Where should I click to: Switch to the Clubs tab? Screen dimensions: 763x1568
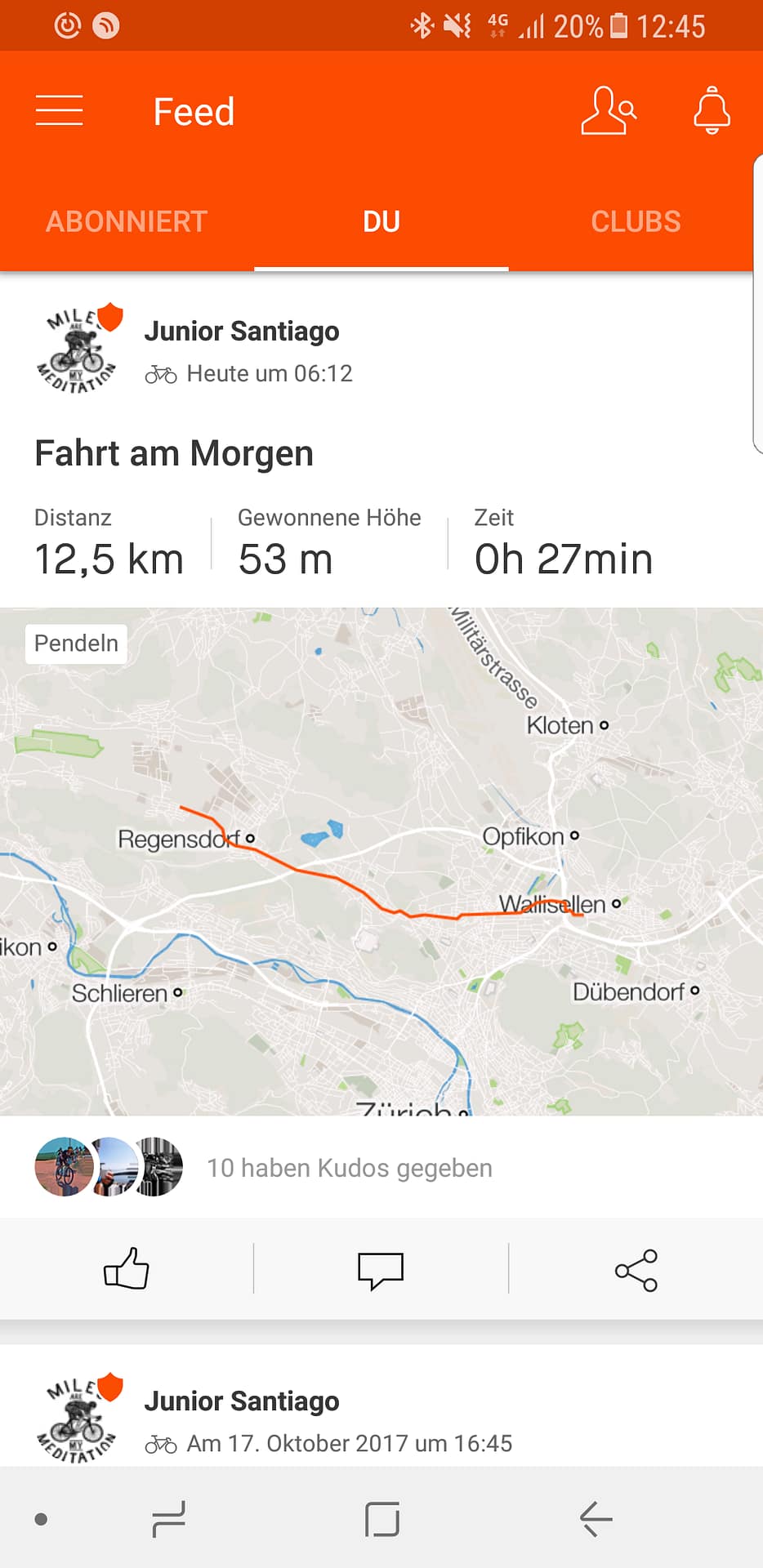tap(636, 221)
